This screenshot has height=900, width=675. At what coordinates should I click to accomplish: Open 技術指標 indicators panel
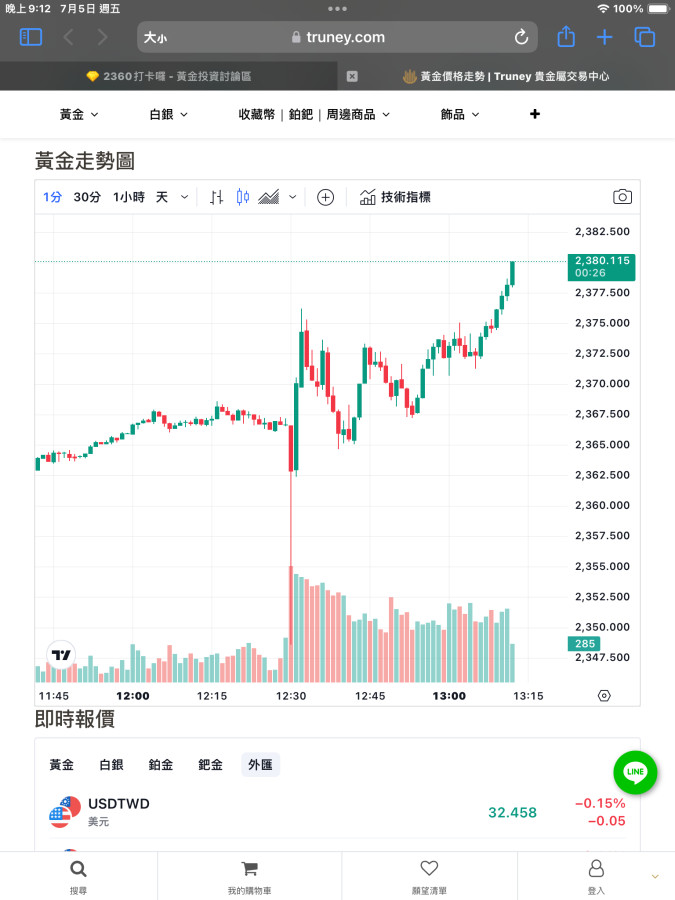[x=395, y=197]
